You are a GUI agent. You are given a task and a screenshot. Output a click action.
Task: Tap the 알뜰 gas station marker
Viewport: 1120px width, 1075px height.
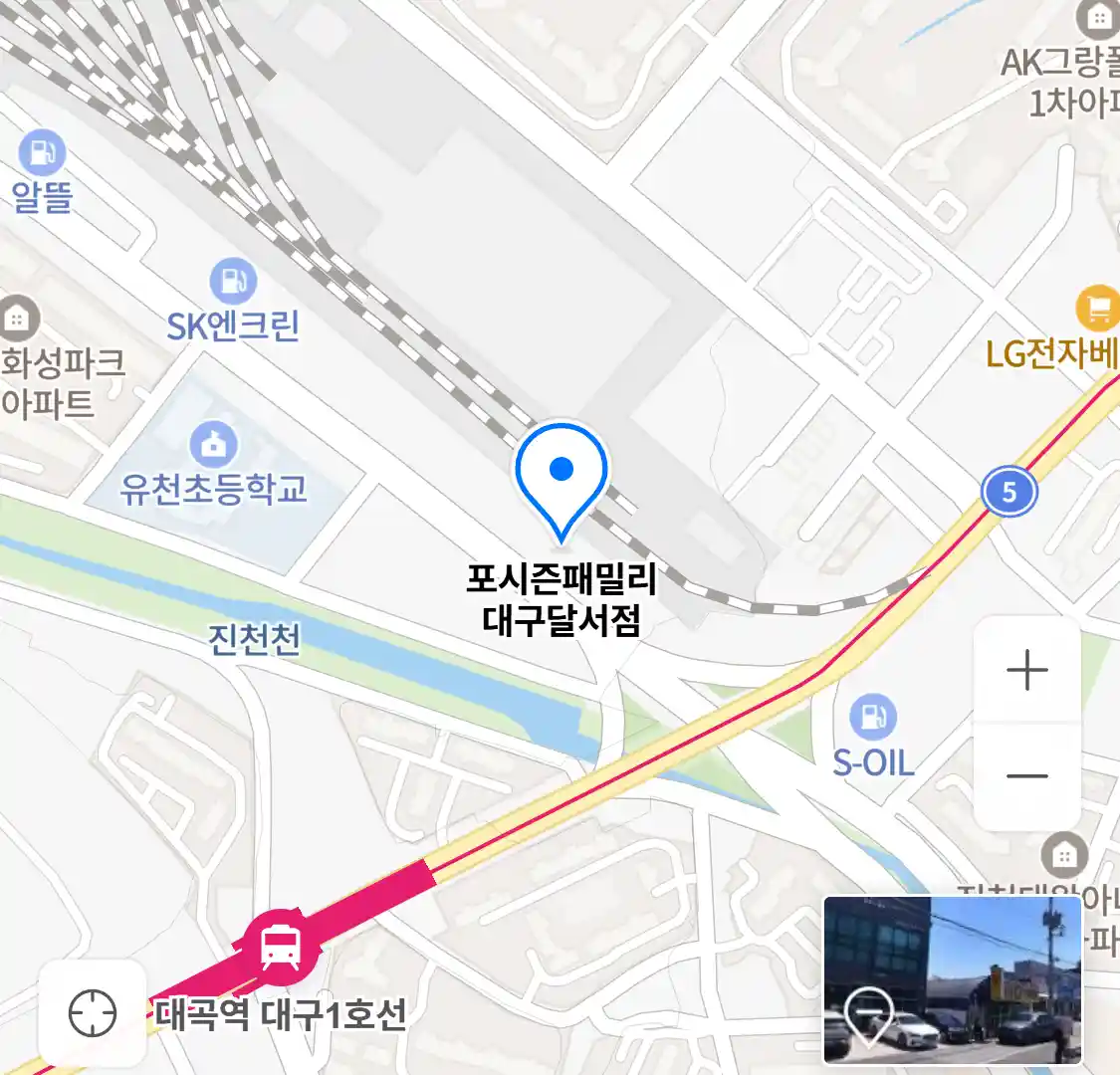tap(42, 153)
